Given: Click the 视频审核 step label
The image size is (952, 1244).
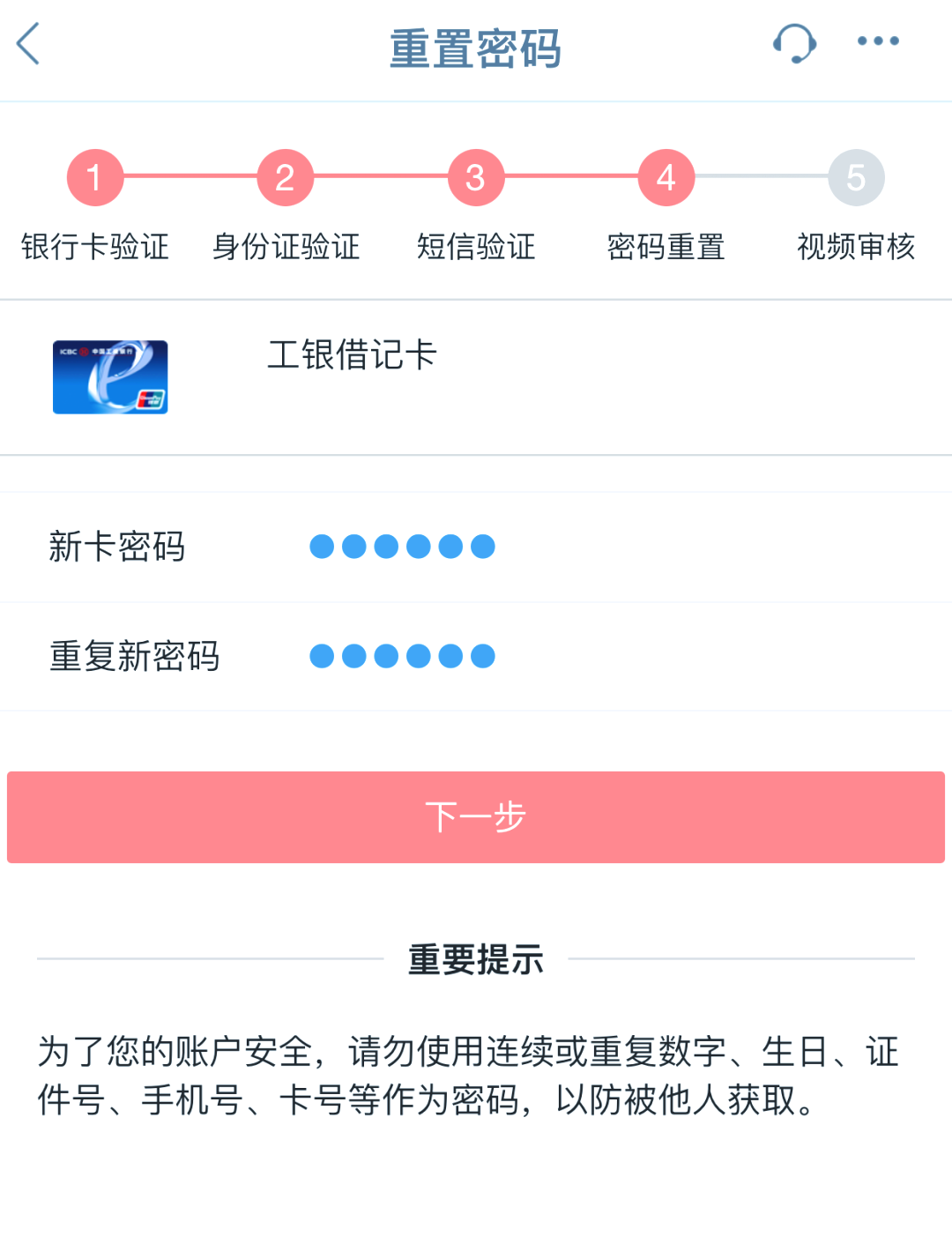Looking at the screenshot, I should 856,248.
